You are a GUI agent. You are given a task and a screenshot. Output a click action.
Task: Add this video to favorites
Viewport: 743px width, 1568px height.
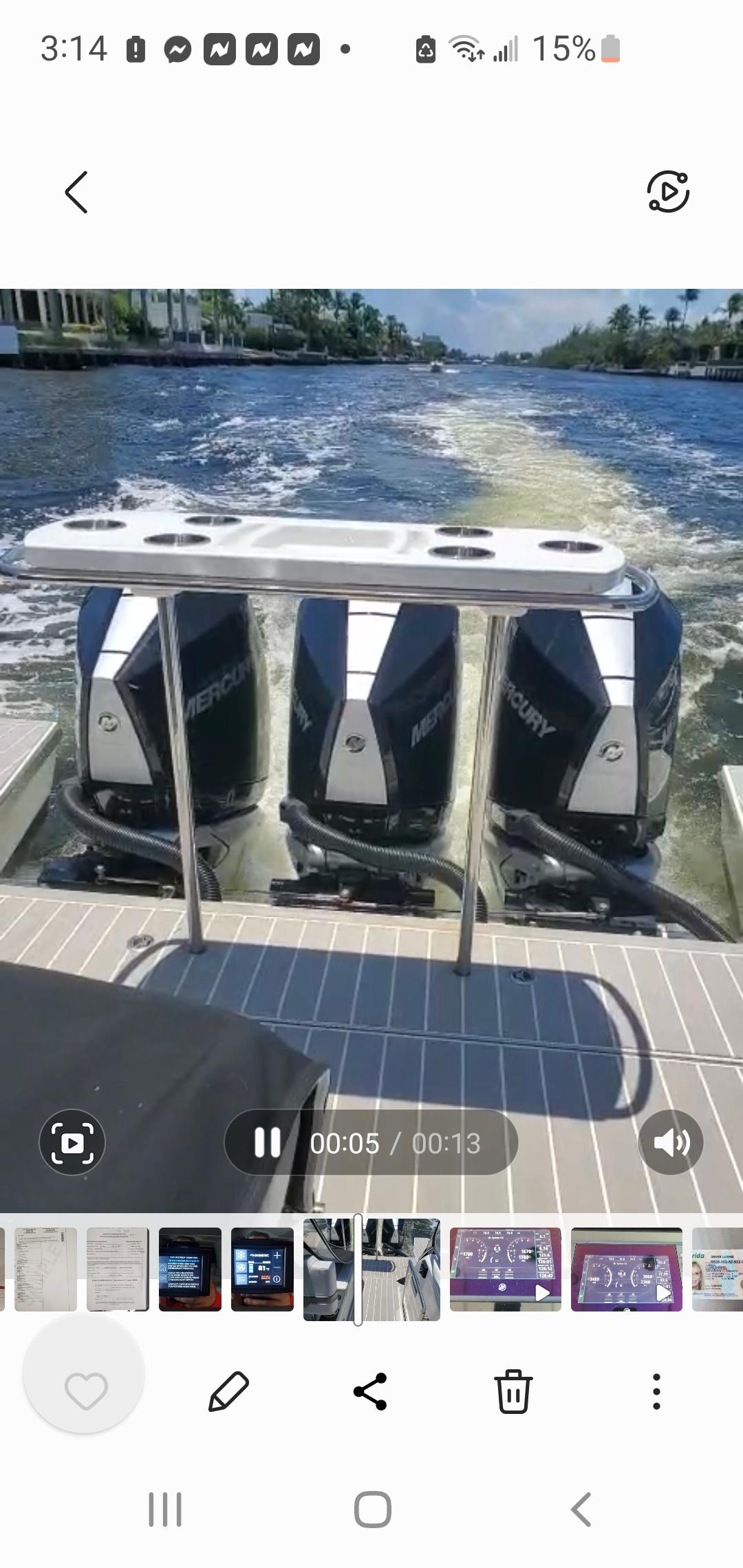pyautogui.click(x=86, y=1391)
